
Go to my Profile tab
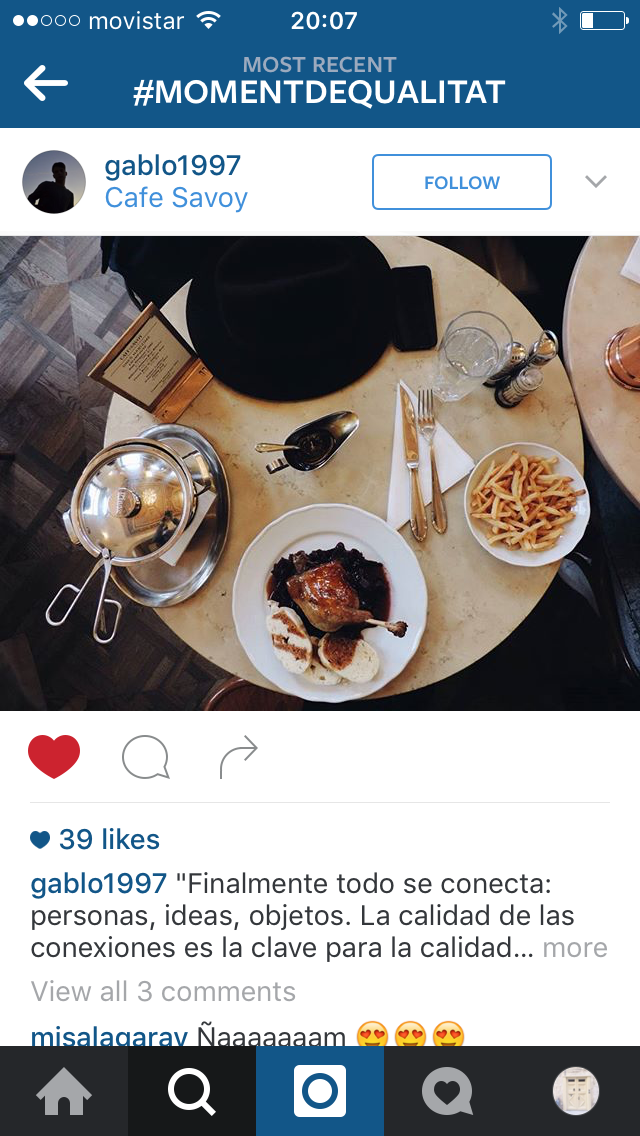coord(576,1091)
